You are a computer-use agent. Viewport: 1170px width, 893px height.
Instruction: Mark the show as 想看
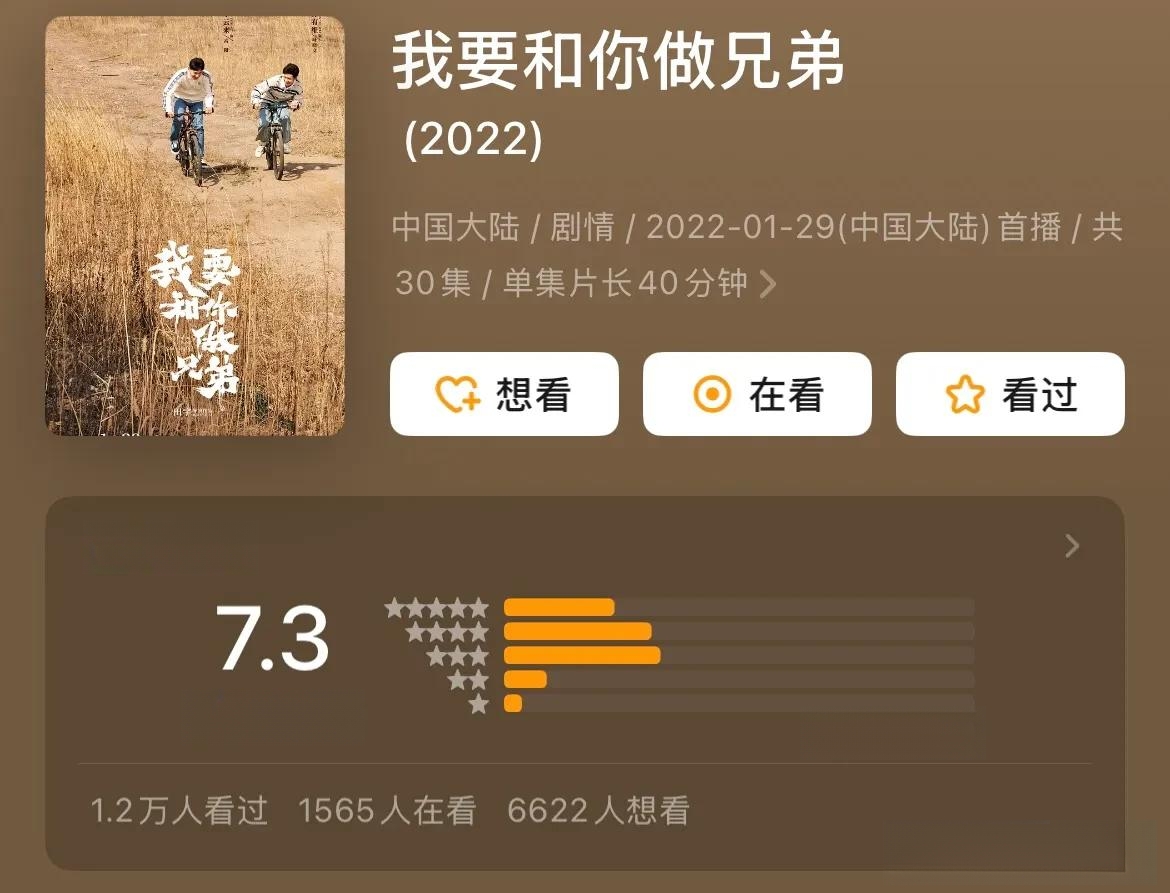tap(504, 394)
